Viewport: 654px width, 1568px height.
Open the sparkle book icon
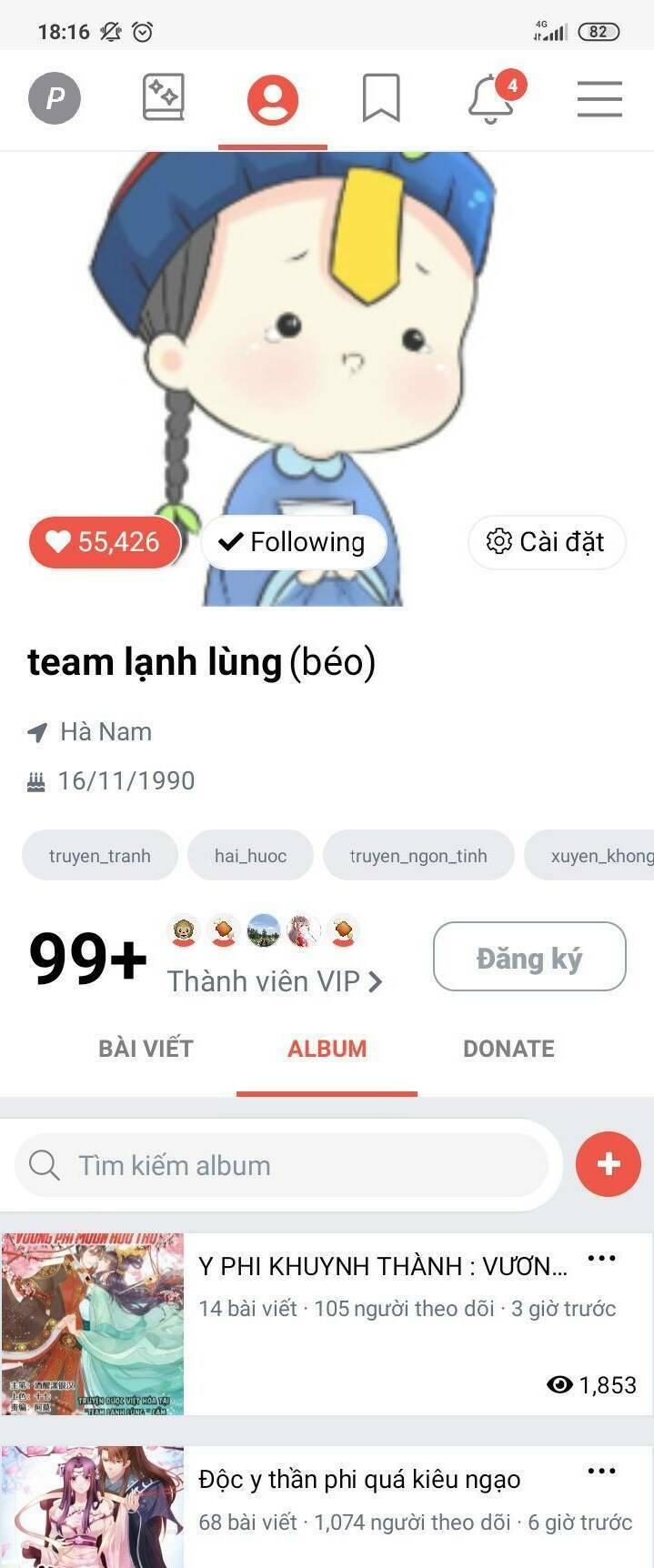coord(164,97)
